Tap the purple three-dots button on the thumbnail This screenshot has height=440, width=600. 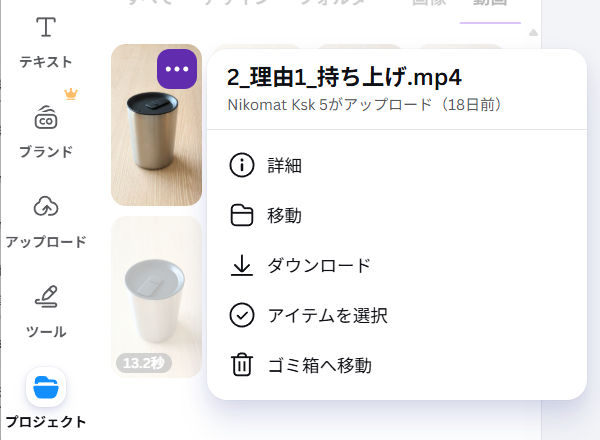tap(177, 69)
